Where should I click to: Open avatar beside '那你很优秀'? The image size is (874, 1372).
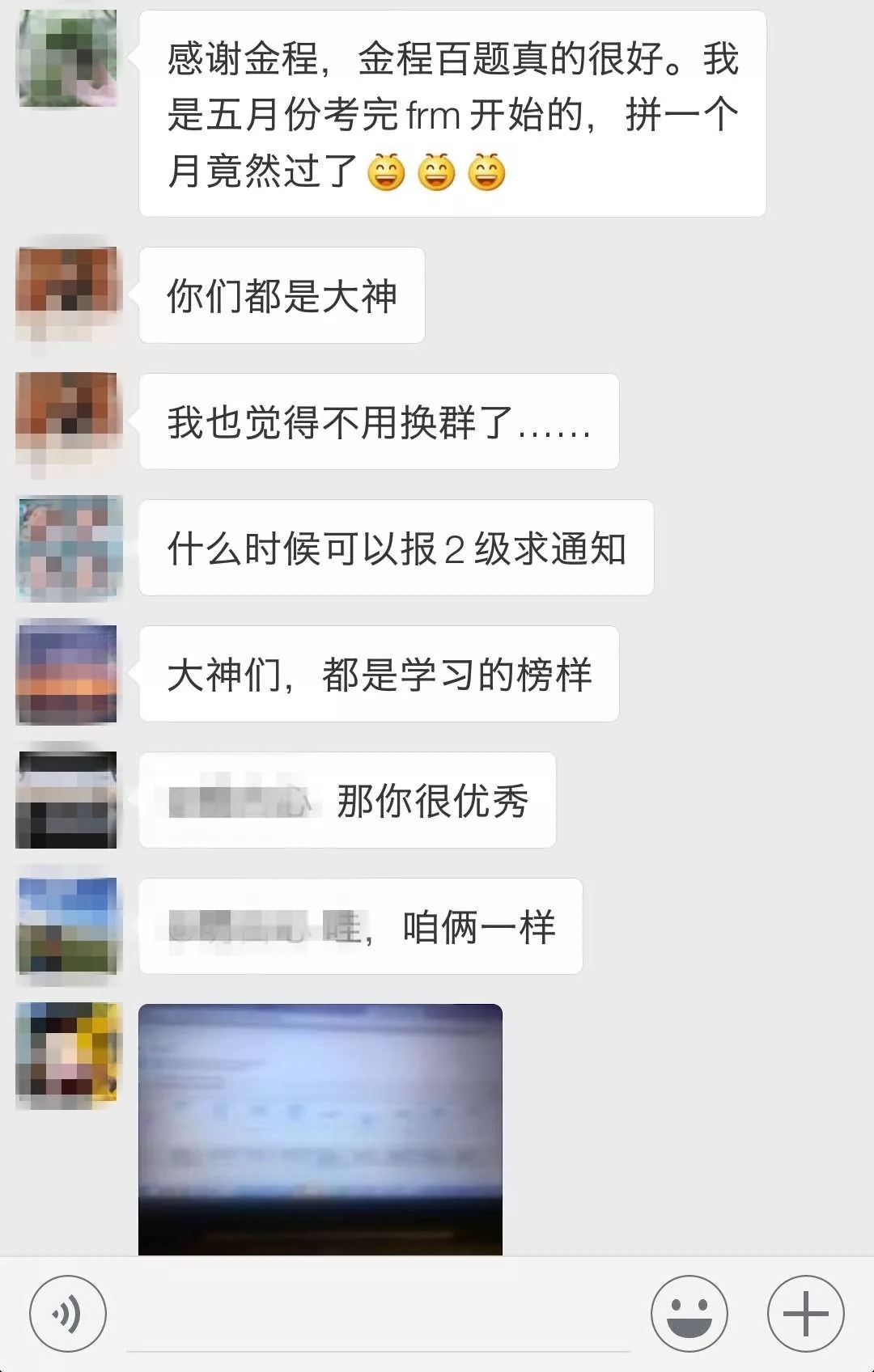(68, 801)
